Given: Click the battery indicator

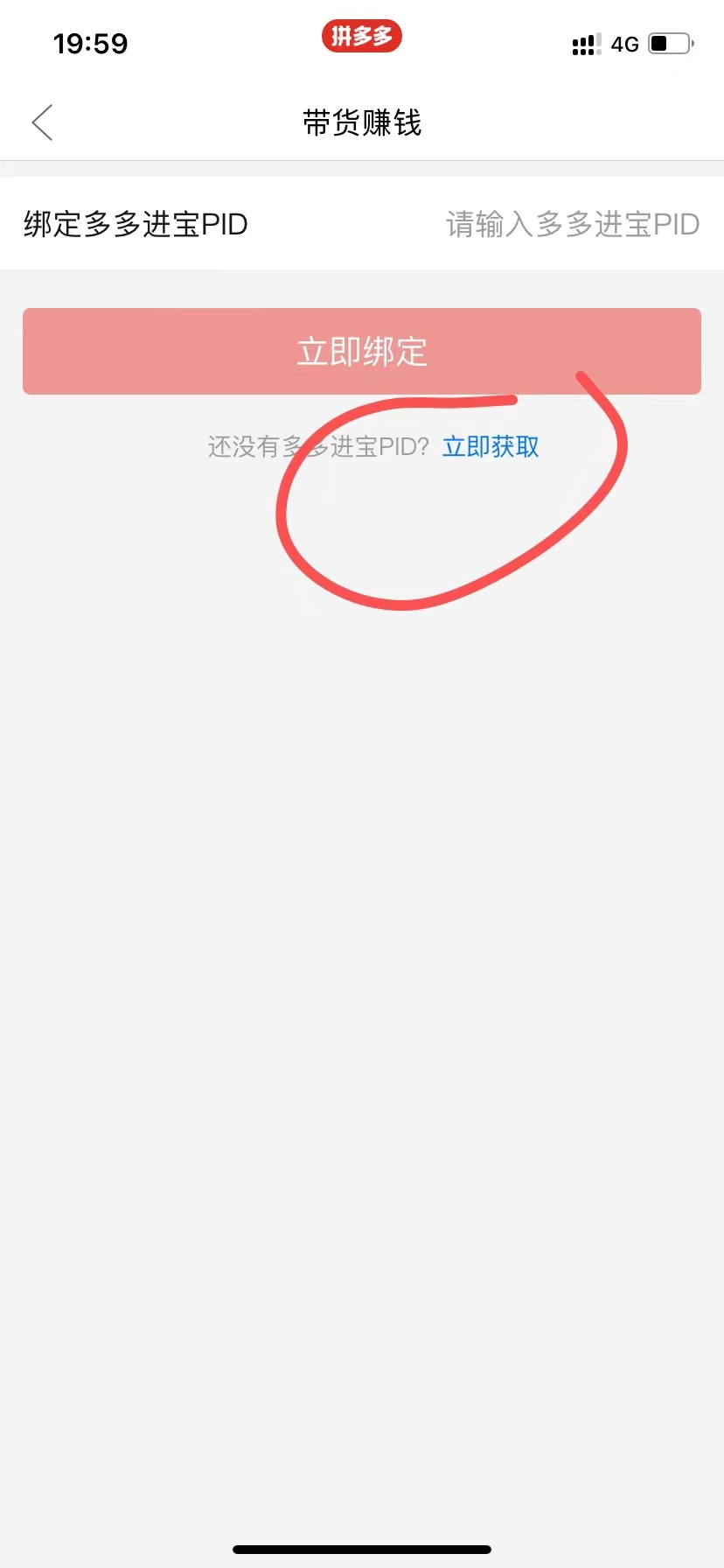Looking at the screenshot, I should pos(667,42).
